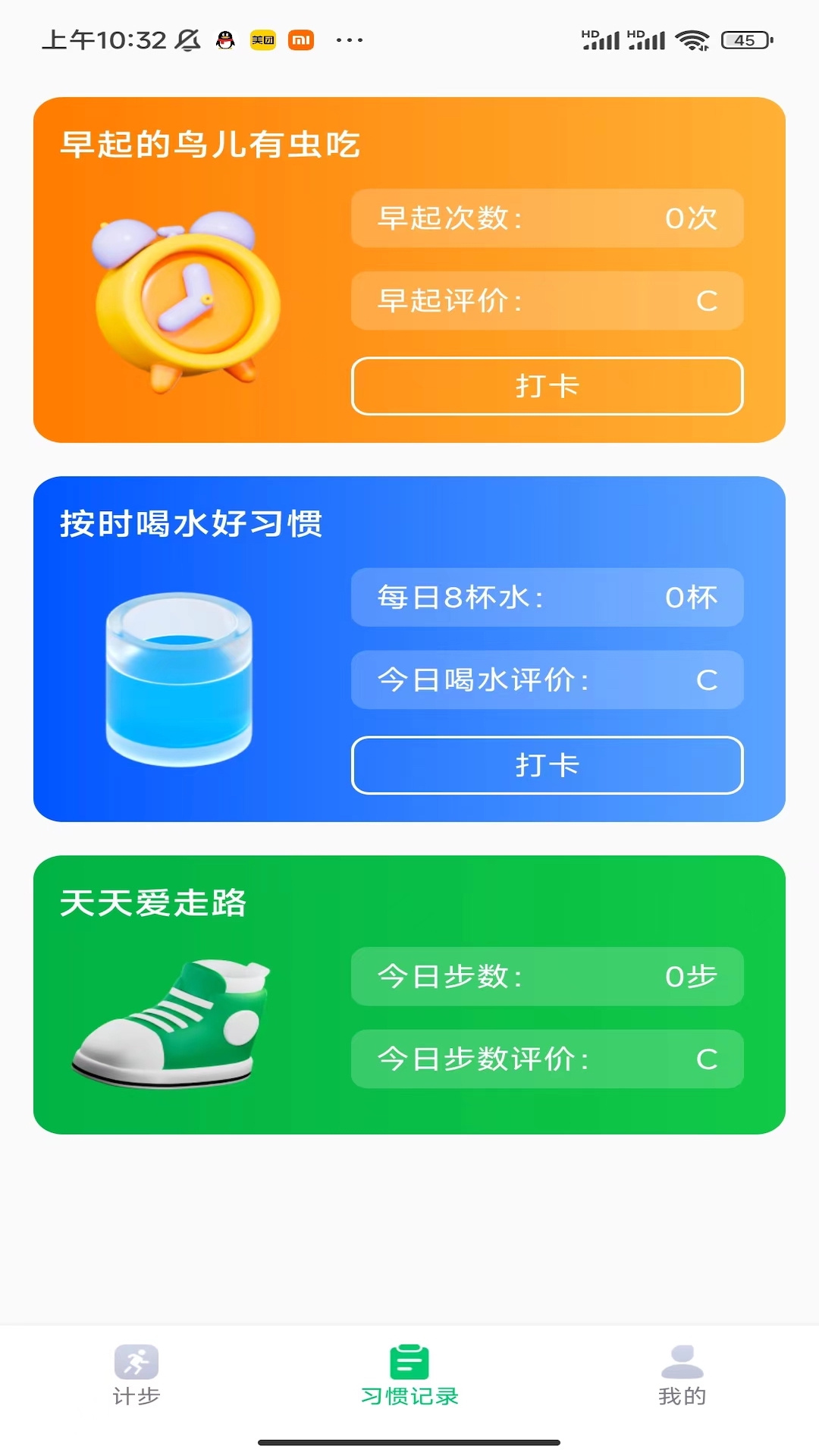Tap the alarm clock illustration icon

187,302
